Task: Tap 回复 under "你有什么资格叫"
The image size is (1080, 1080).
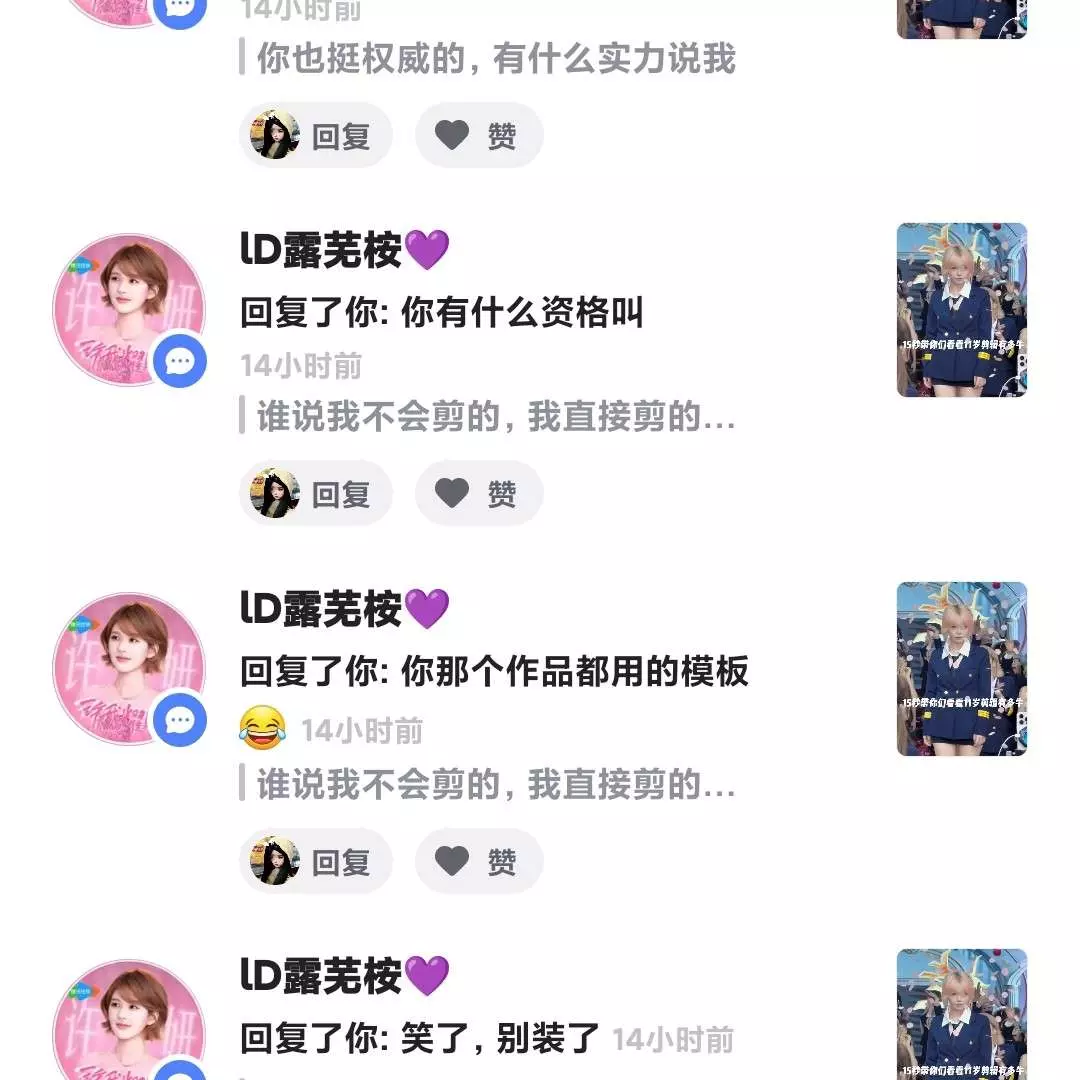Action: 316,493
